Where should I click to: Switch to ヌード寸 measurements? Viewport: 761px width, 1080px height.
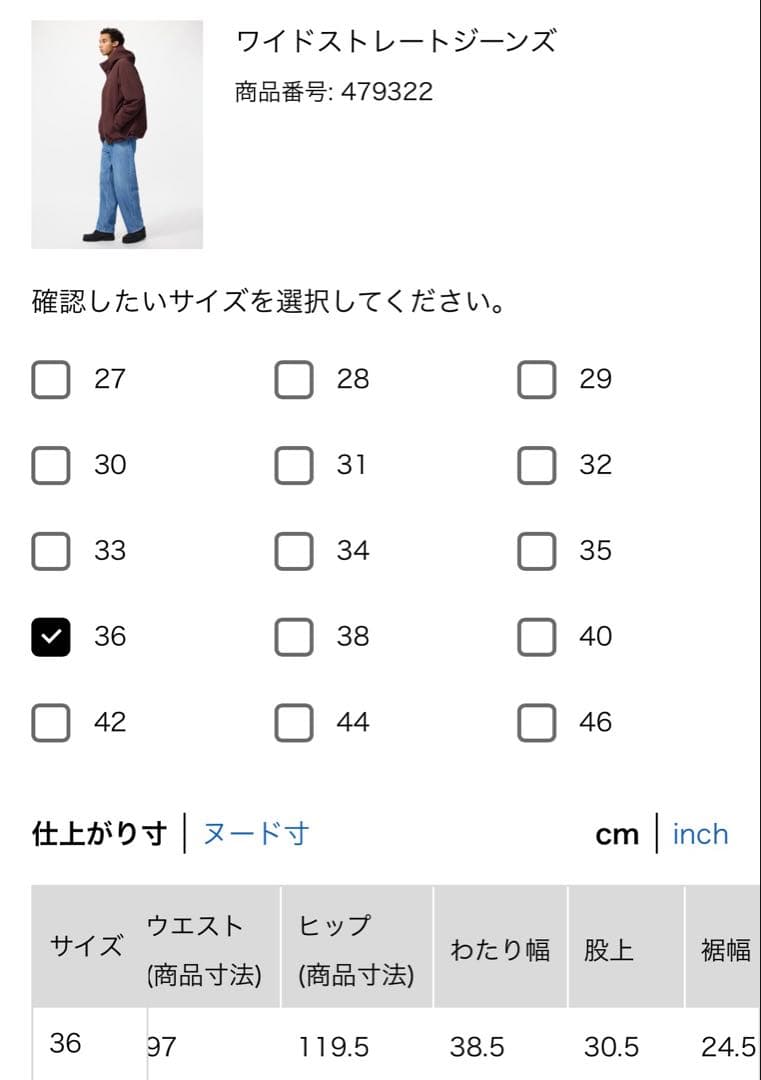coord(256,834)
